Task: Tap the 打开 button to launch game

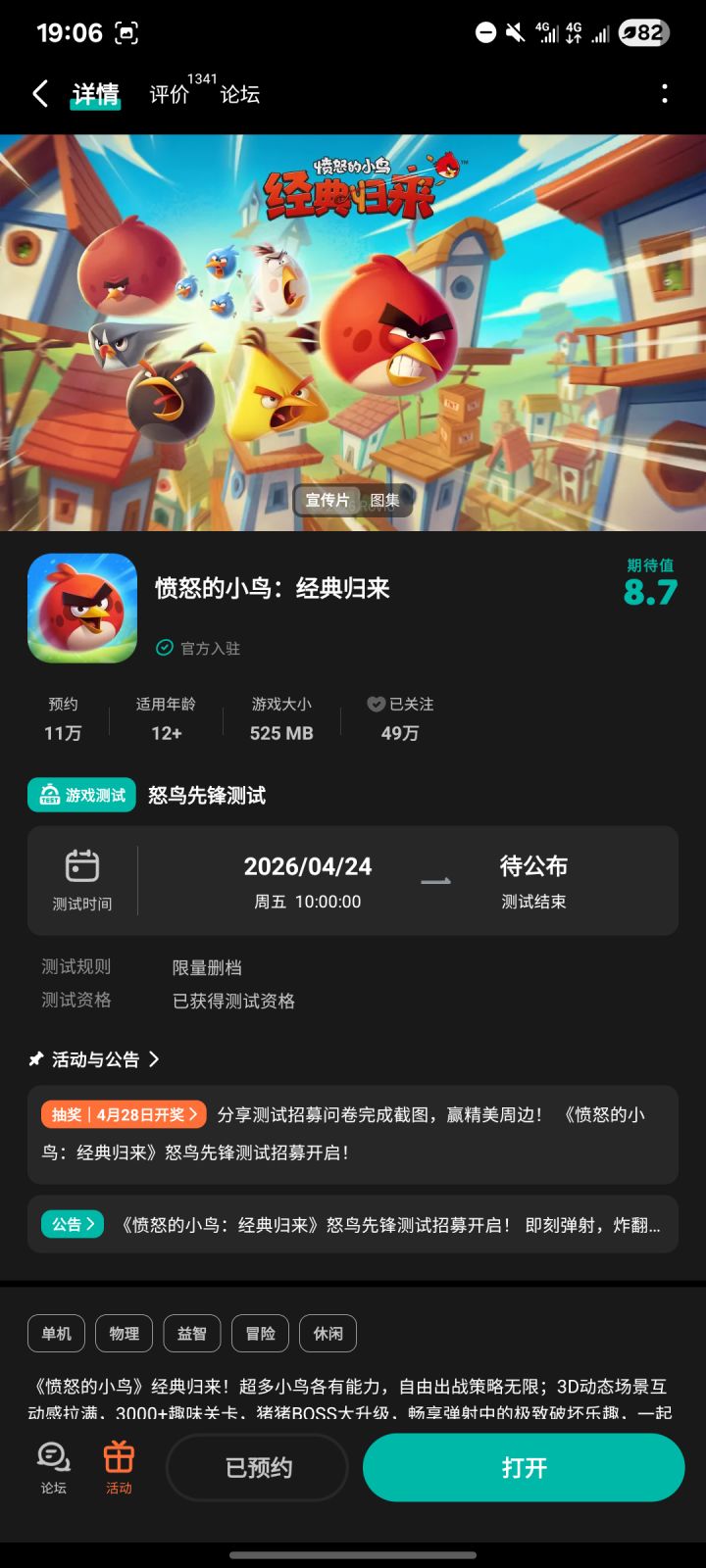Action: tap(524, 1467)
